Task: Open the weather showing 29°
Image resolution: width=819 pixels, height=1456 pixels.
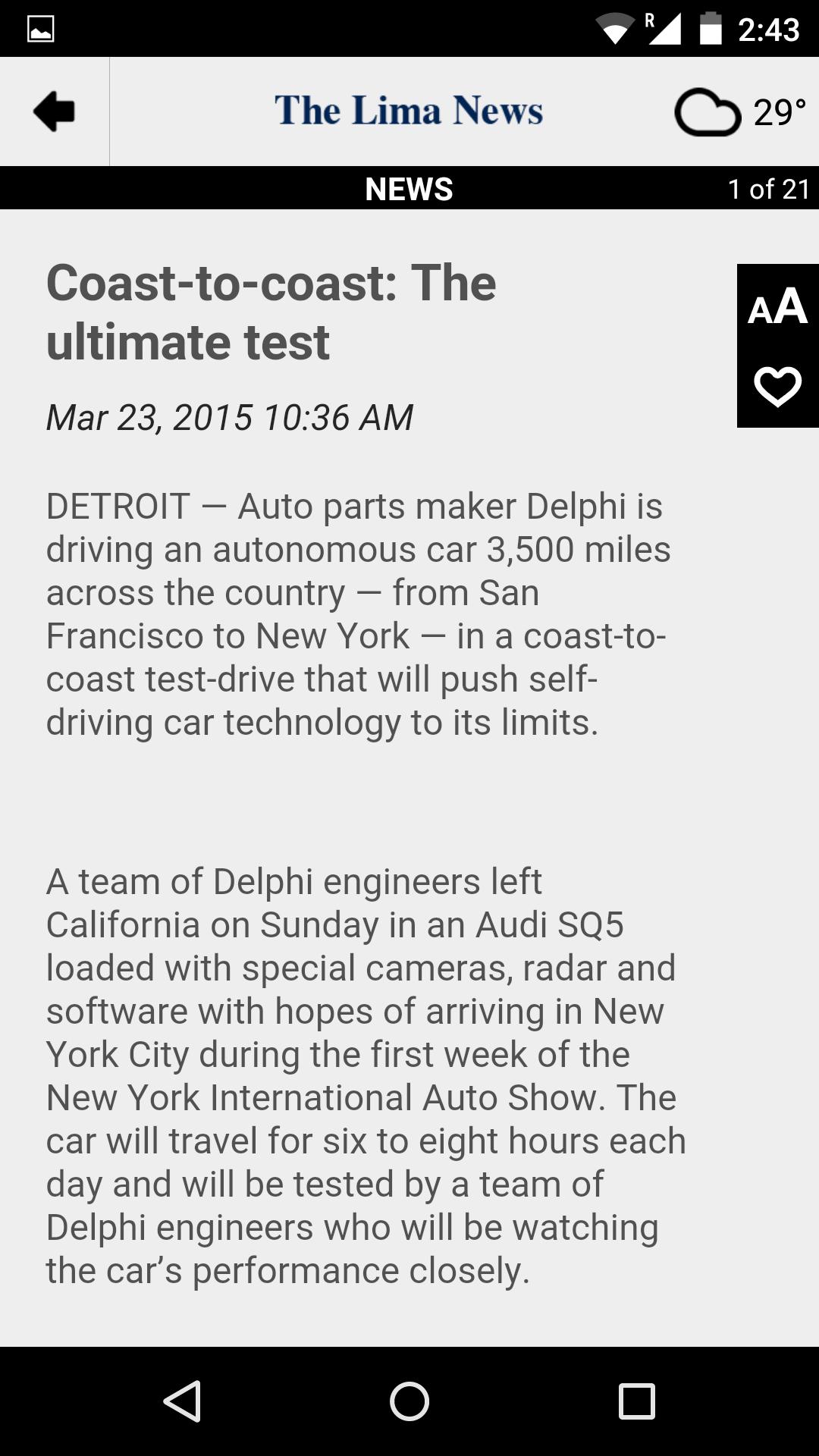Action: pos(739,112)
